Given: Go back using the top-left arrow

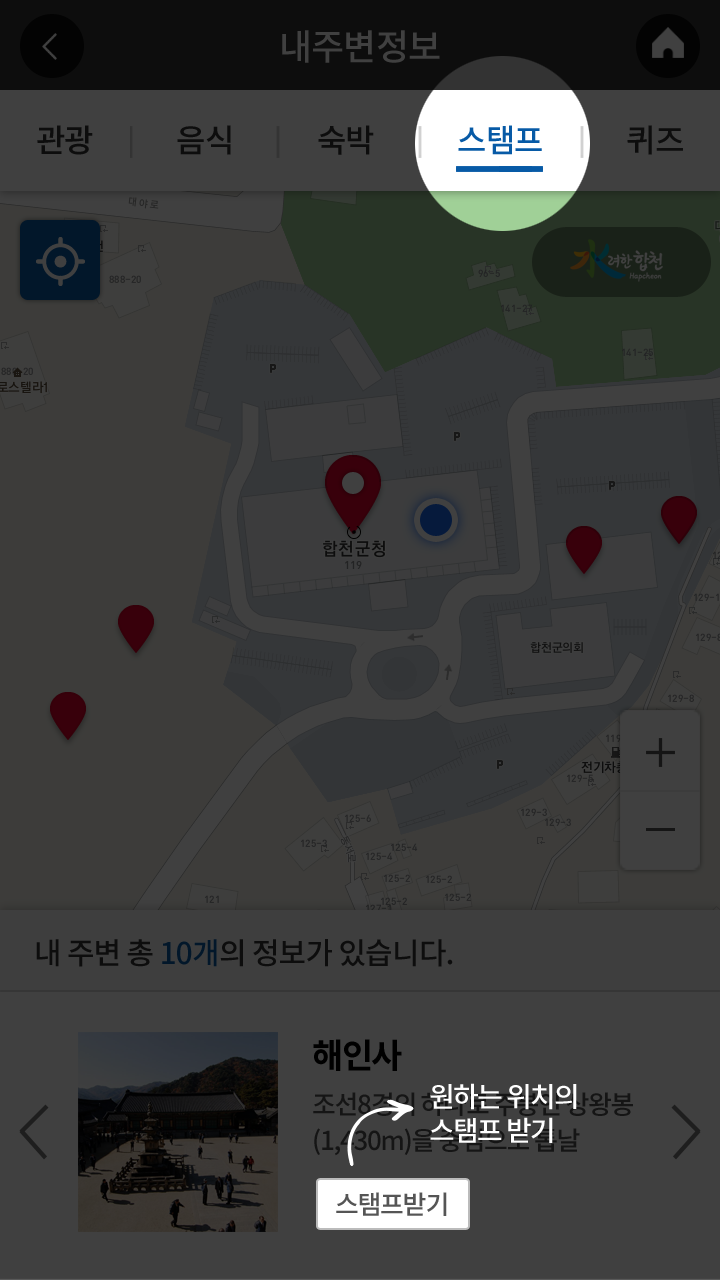Looking at the screenshot, I should point(51,46).
